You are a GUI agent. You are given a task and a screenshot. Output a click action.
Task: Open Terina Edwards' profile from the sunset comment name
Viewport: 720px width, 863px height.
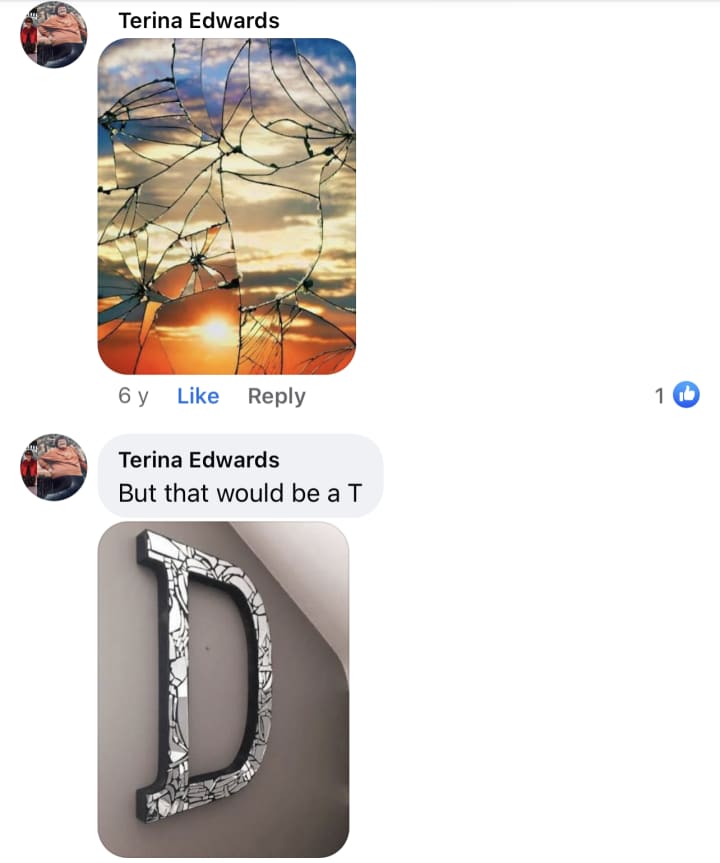tap(199, 20)
